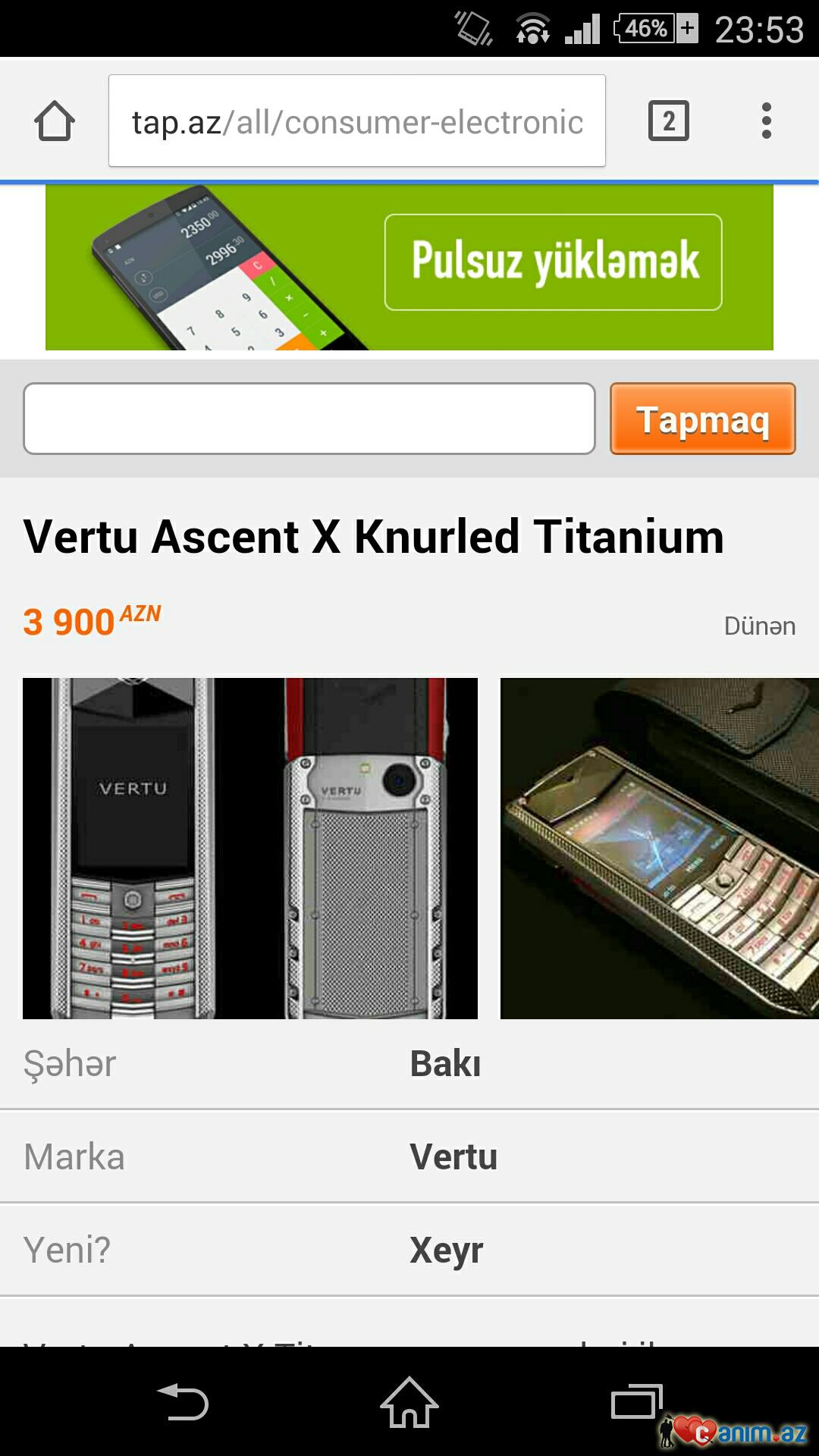Tap the browser home icon
The height and width of the screenshot is (1456, 819).
pos(55,121)
